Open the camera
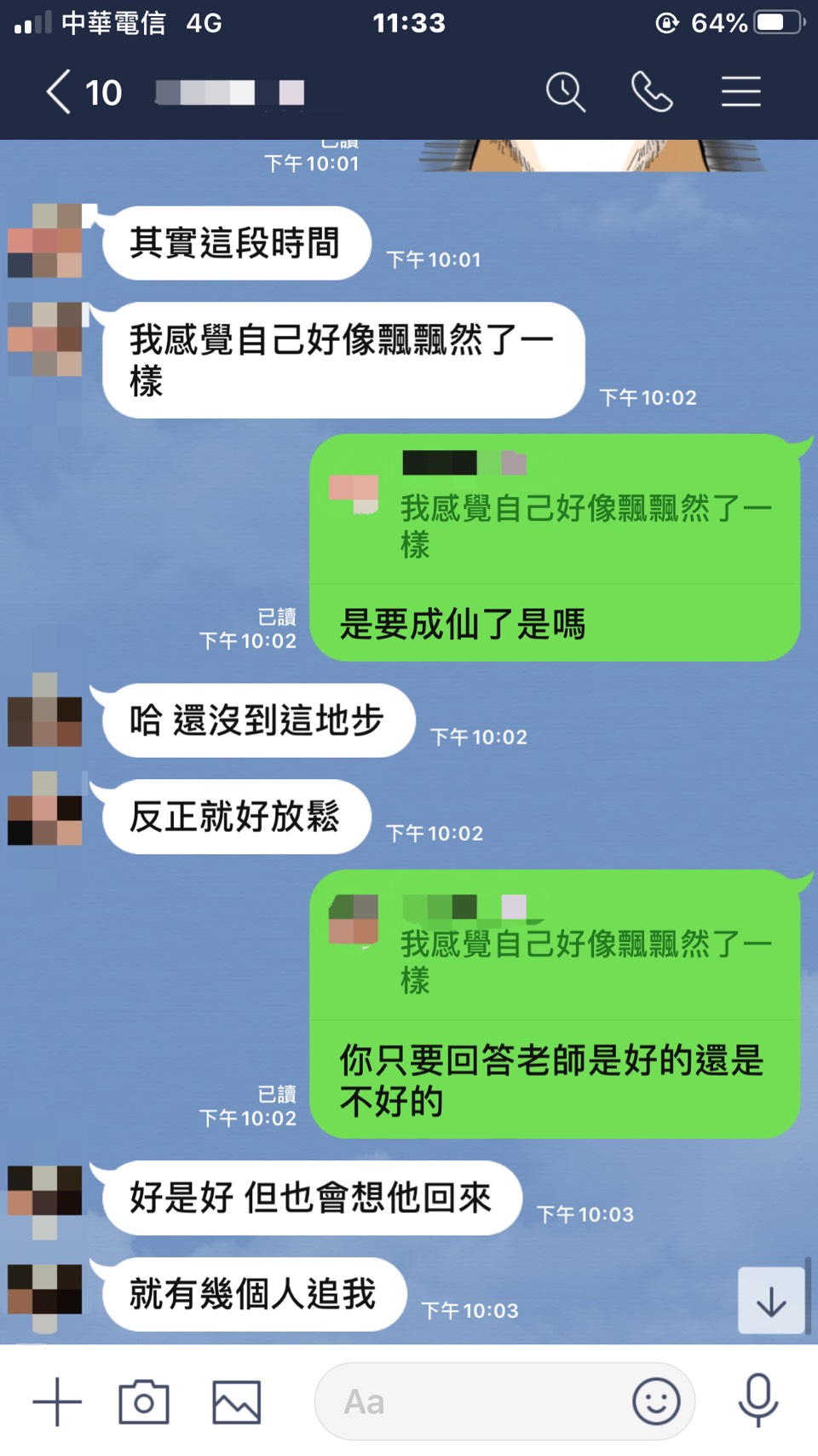Screen dimensions: 818x1456 pyautogui.click(x=144, y=1401)
